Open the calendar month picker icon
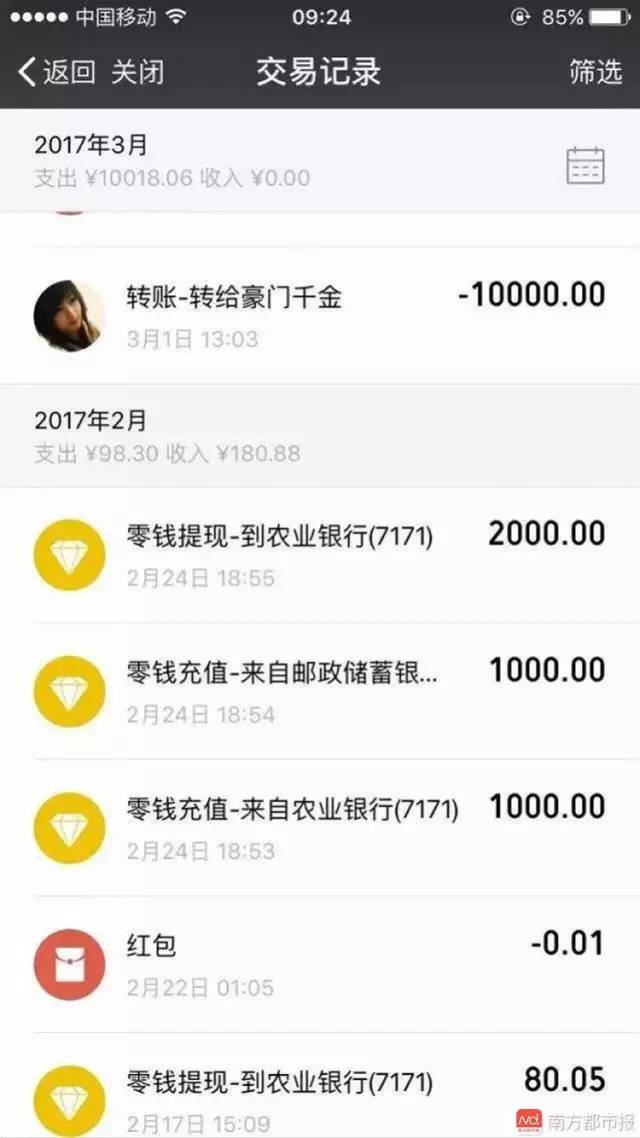Screen dimensions: 640x1138 click(x=585, y=165)
